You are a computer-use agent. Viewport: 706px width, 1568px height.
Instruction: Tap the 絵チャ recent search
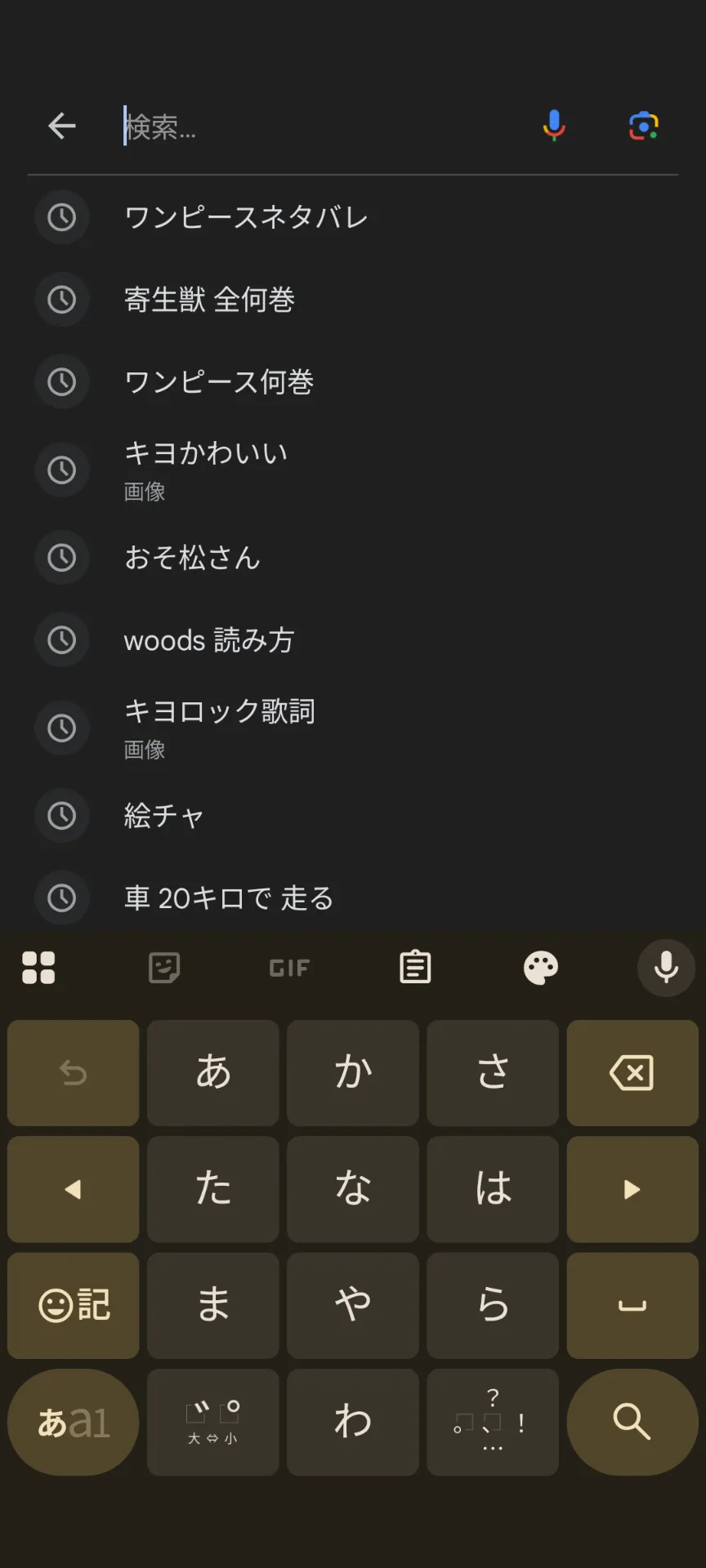coord(163,816)
